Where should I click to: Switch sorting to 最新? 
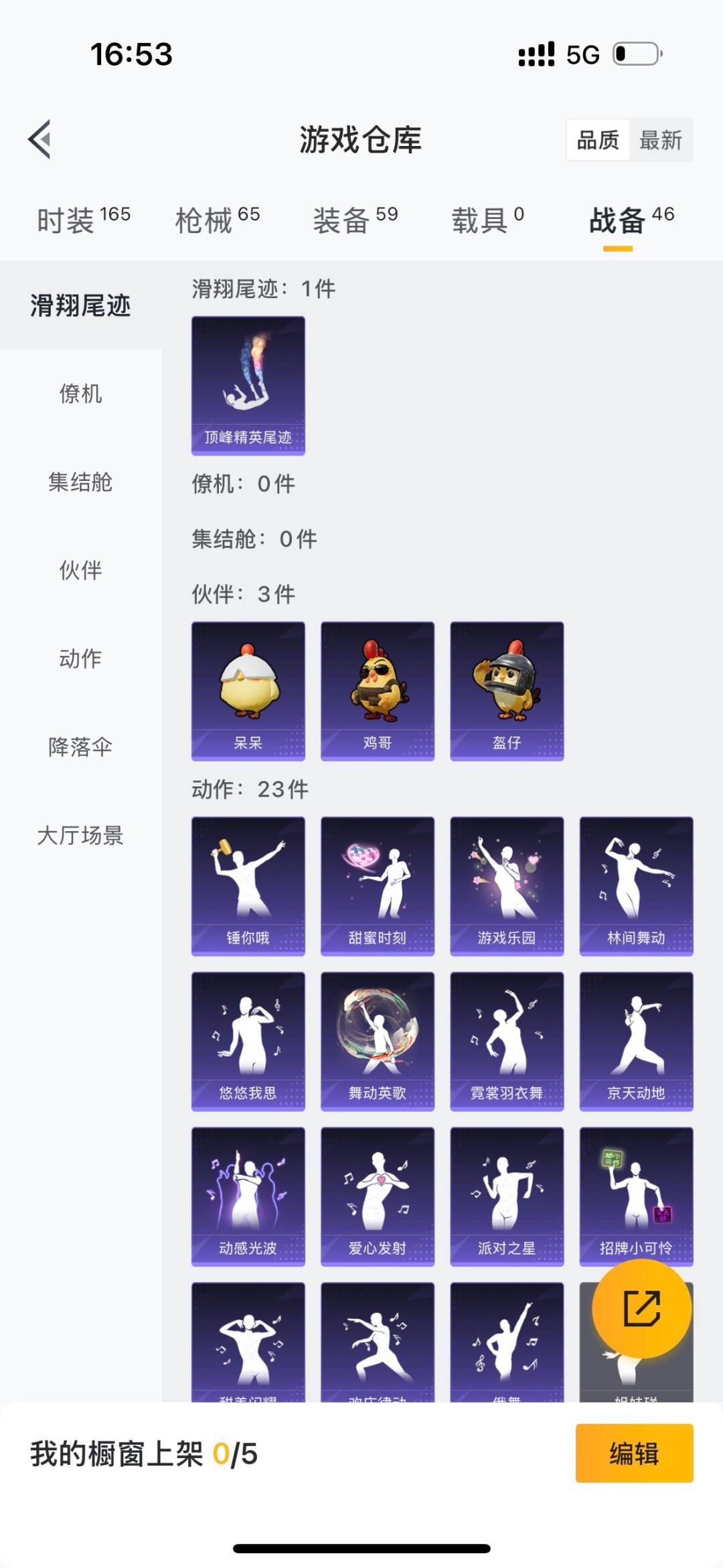[661, 140]
